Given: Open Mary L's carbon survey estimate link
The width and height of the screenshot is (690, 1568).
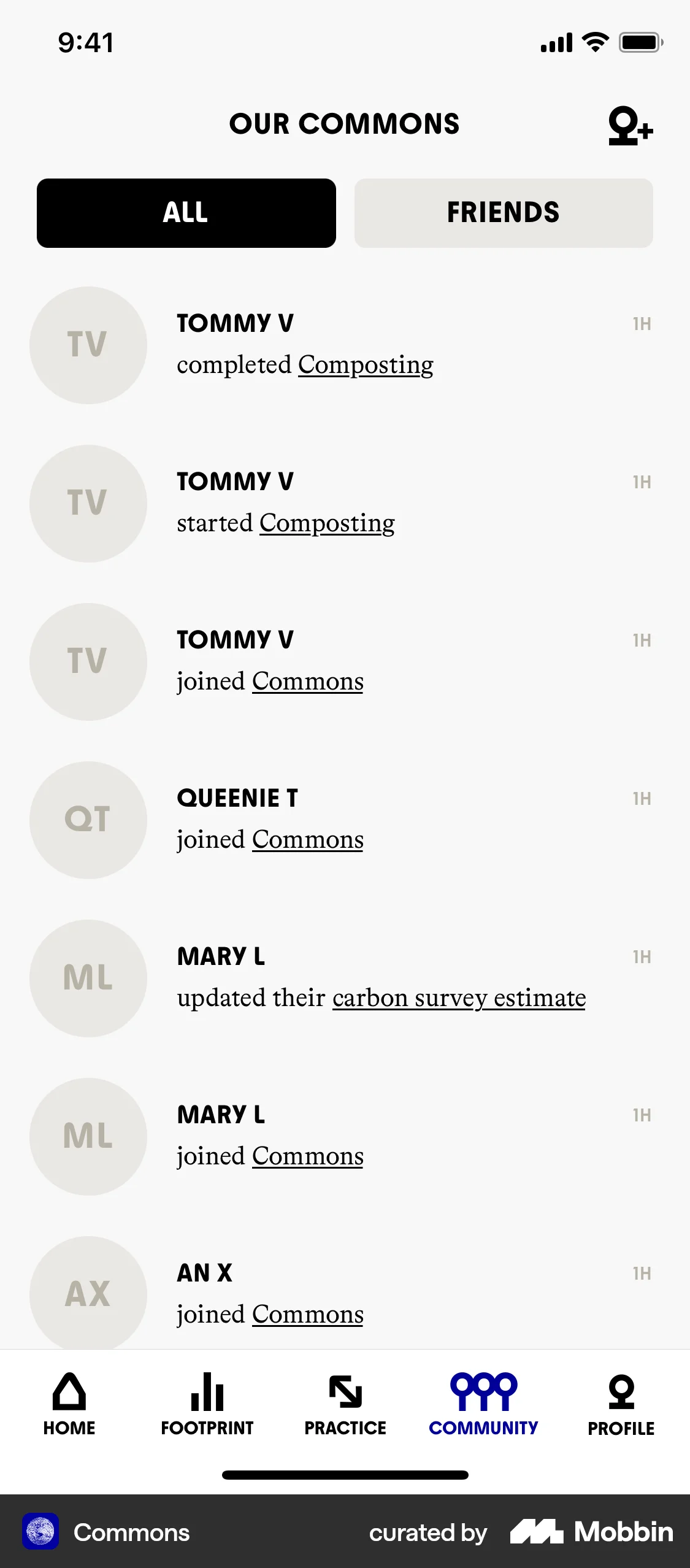Looking at the screenshot, I should pos(459,997).
